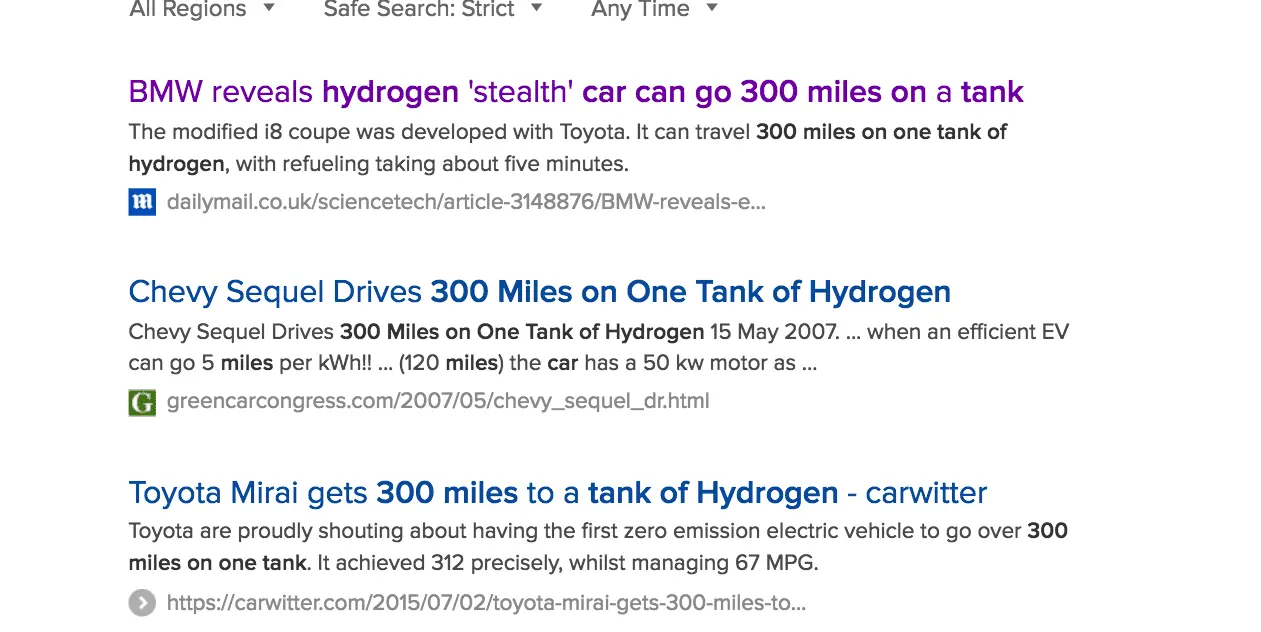Open the Safe Search: Strict dropdown
This screenshot has height=632, width=1261.
point(432,10)
